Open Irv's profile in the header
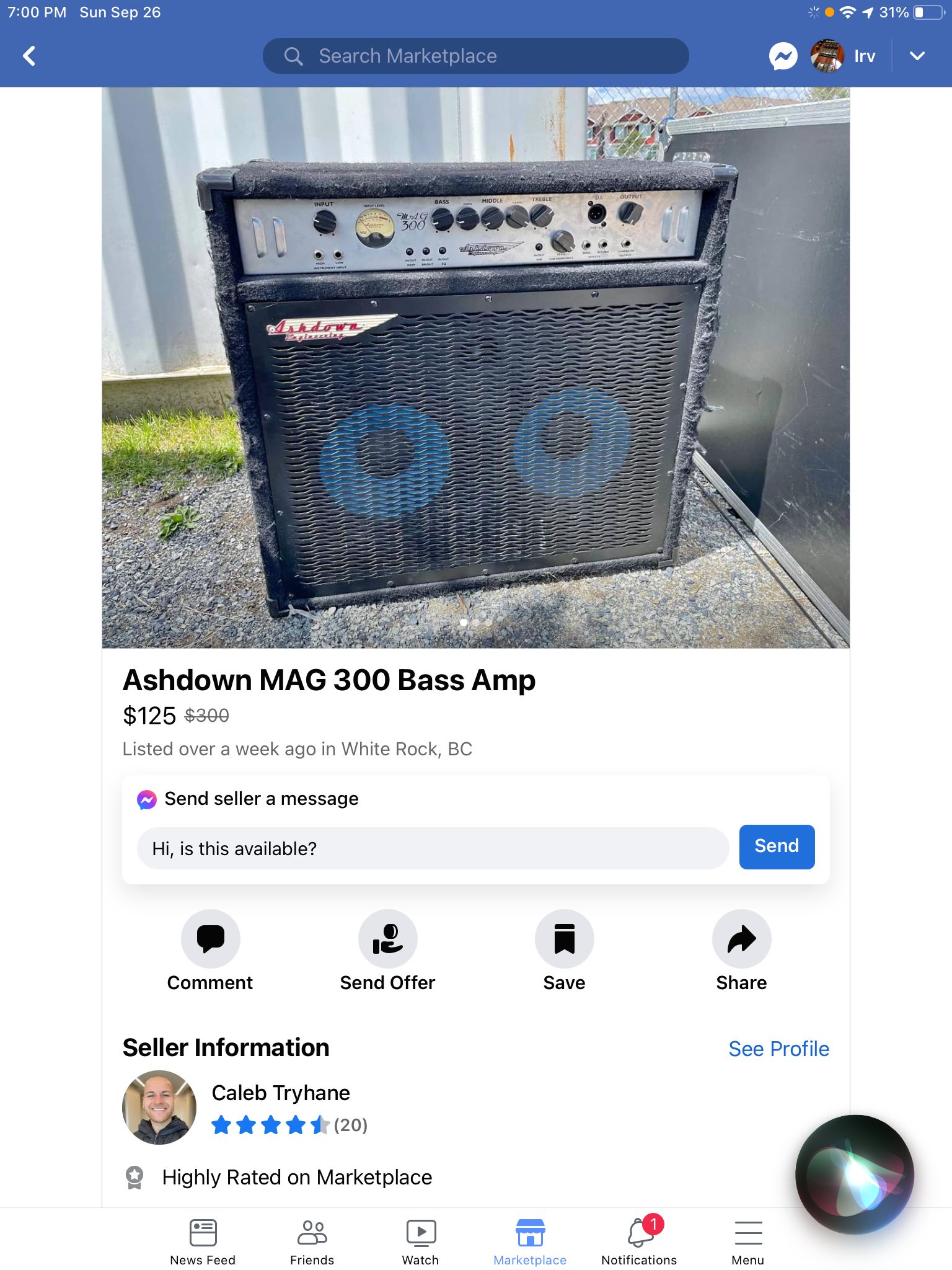This screenshot has height=1270, width=952. coord(844,56)
